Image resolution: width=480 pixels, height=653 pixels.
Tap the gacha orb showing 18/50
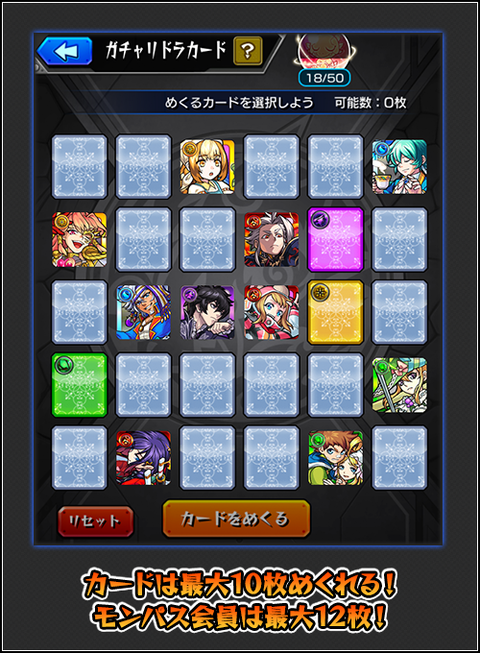324,61
